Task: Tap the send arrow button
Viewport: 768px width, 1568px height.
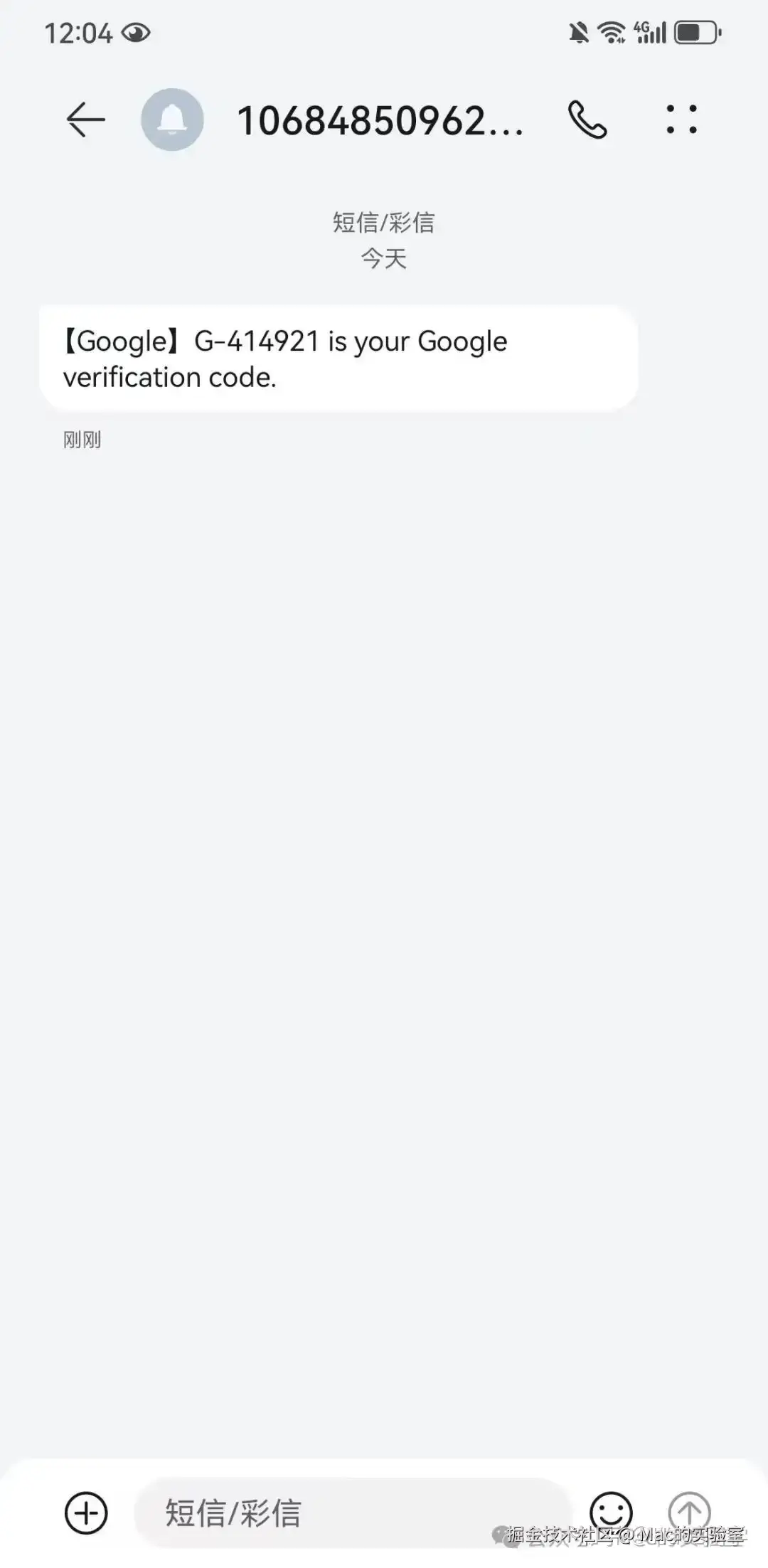Action: click(689, 1510)
